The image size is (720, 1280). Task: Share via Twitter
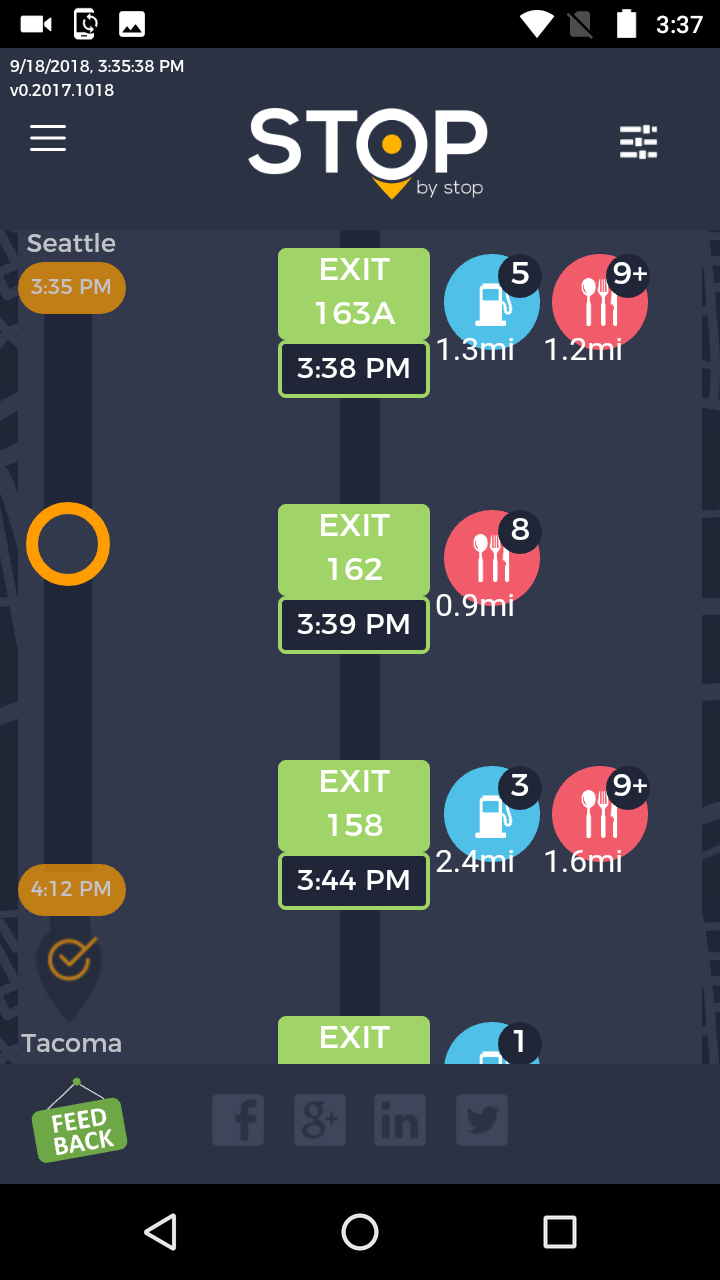[482, 1120]
